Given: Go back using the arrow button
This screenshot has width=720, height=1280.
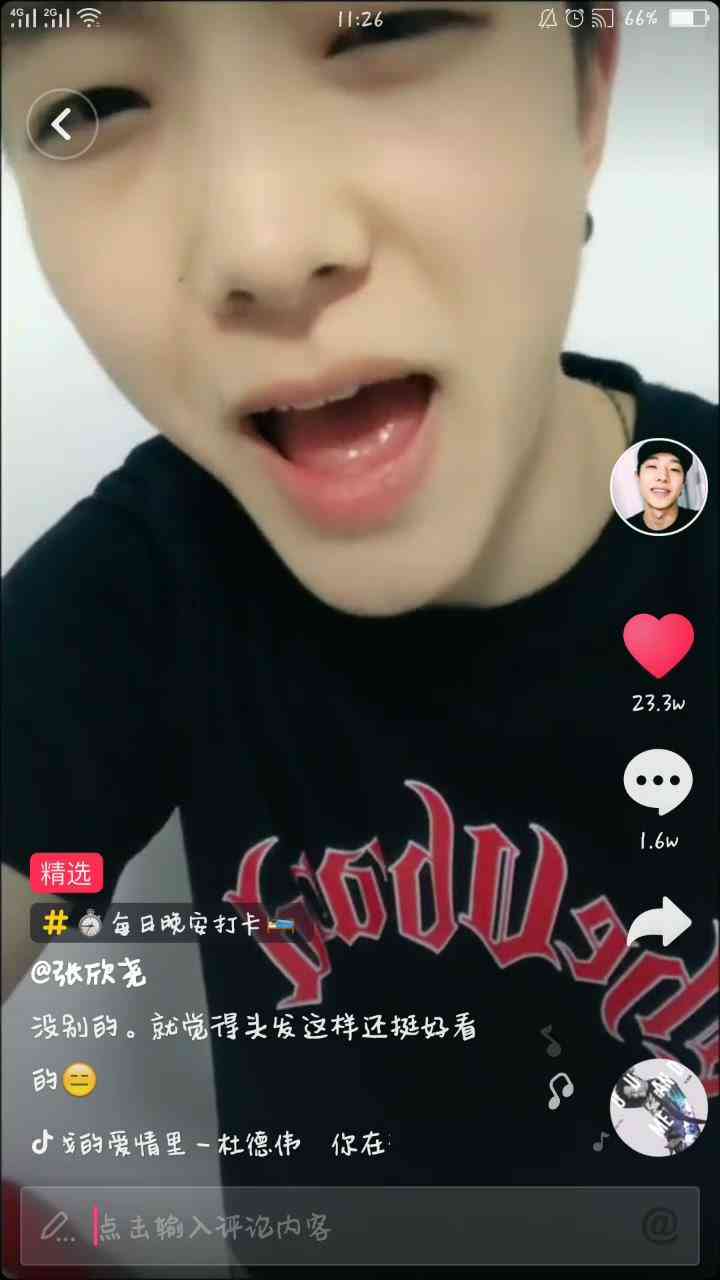Looking at the screenshot, I should [62, 125].
